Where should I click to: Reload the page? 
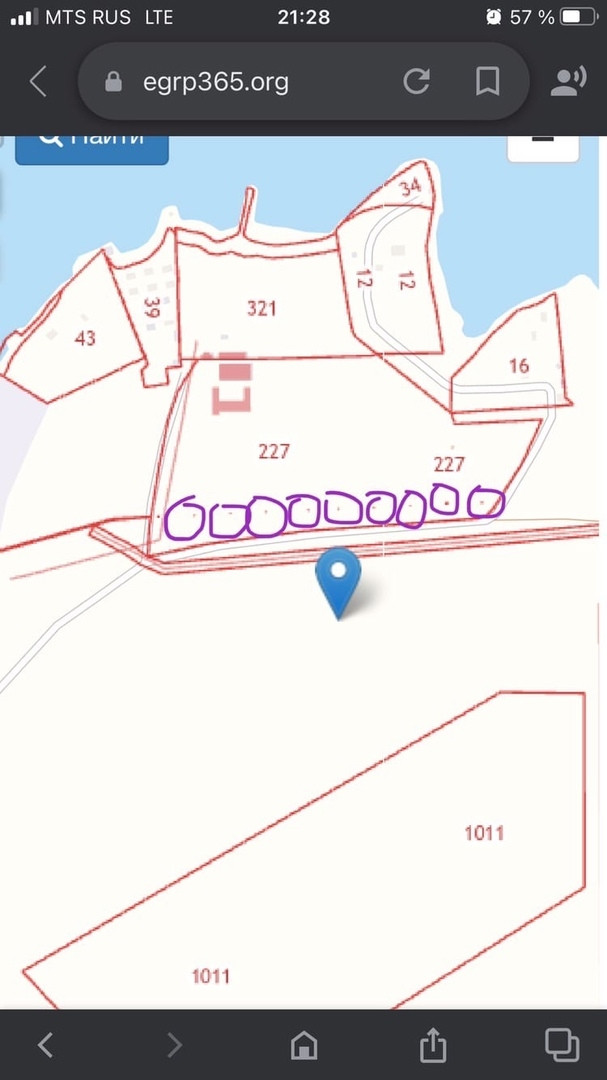(416, 81)
